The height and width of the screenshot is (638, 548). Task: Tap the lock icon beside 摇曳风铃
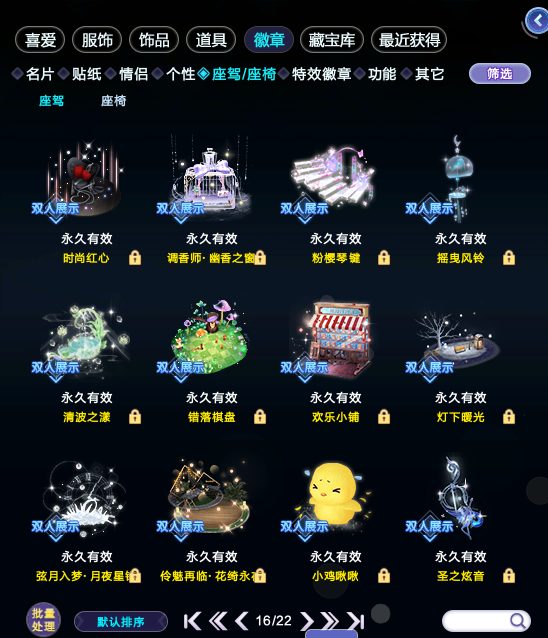pyautogui.click(x=509, y=258)
